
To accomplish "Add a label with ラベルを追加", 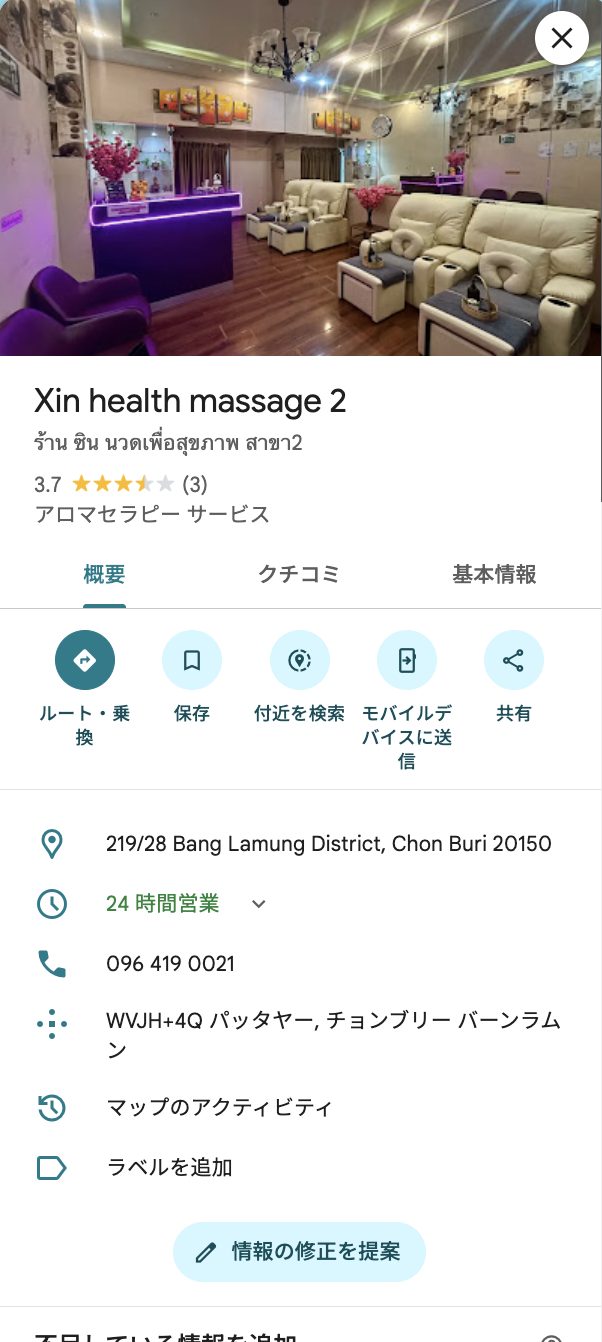I will point(169,1167).
